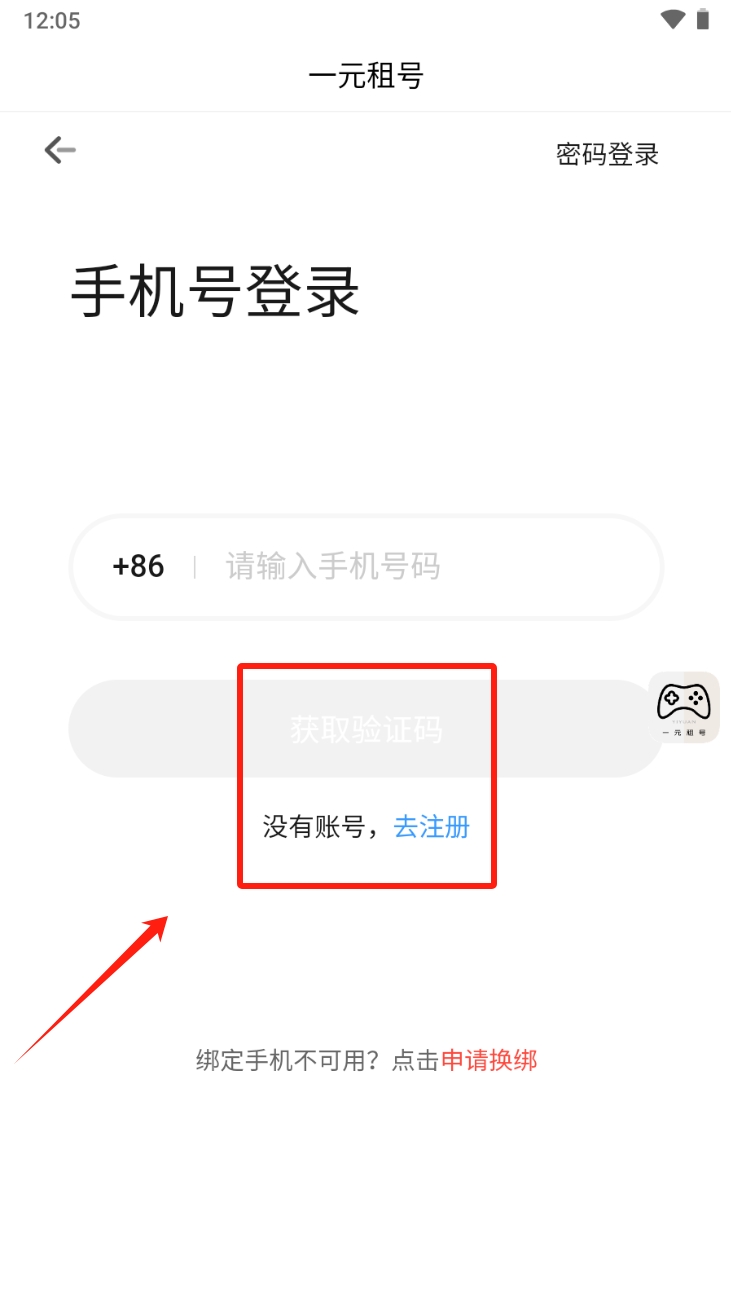Open the floating game controller icon
The width and height of the screenshot is (731, 1303).
tap(684, 707)
